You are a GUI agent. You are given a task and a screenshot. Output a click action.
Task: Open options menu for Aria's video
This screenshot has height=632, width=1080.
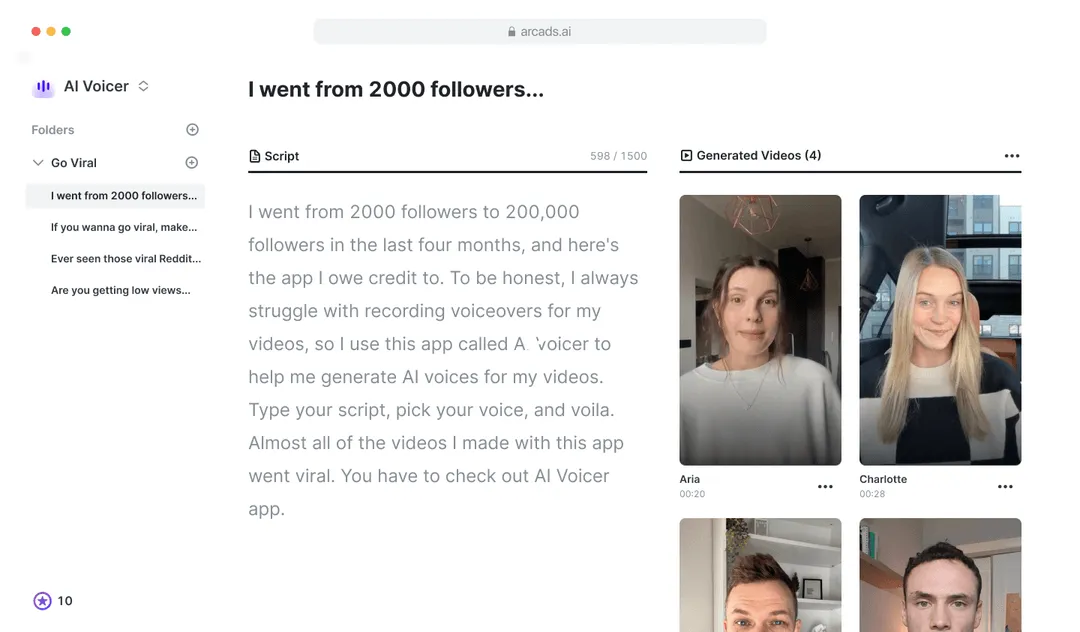point(825,486)
